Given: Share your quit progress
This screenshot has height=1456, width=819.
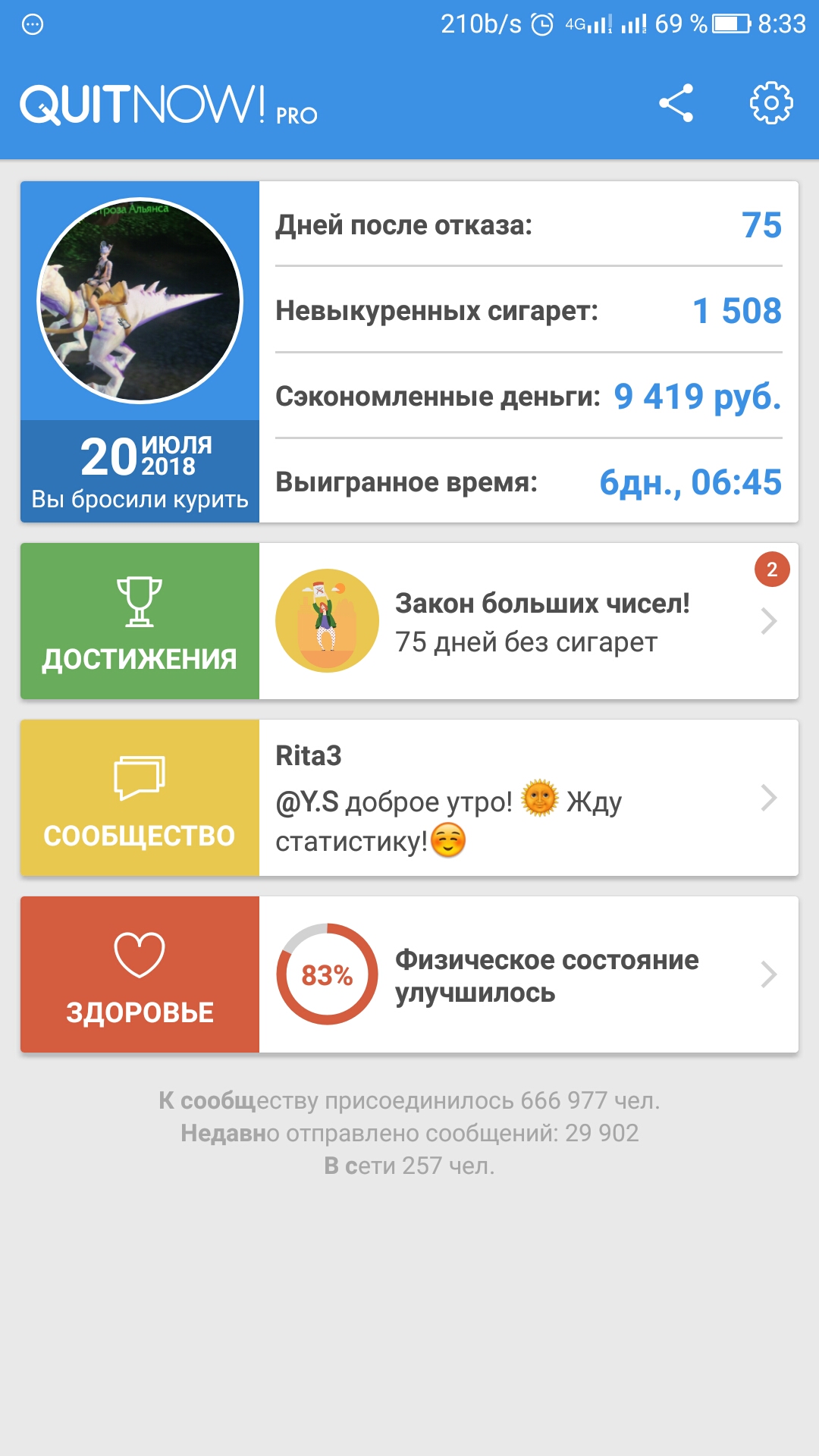Looking at the screenshot, I should coord(676,103).
